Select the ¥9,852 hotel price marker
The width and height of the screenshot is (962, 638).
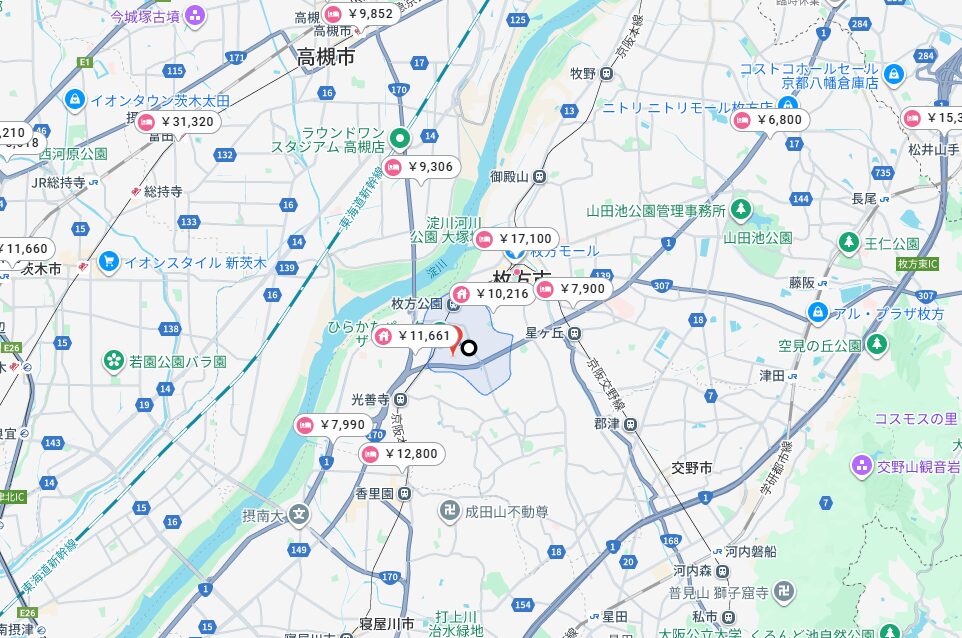click(x=360, y=14)
